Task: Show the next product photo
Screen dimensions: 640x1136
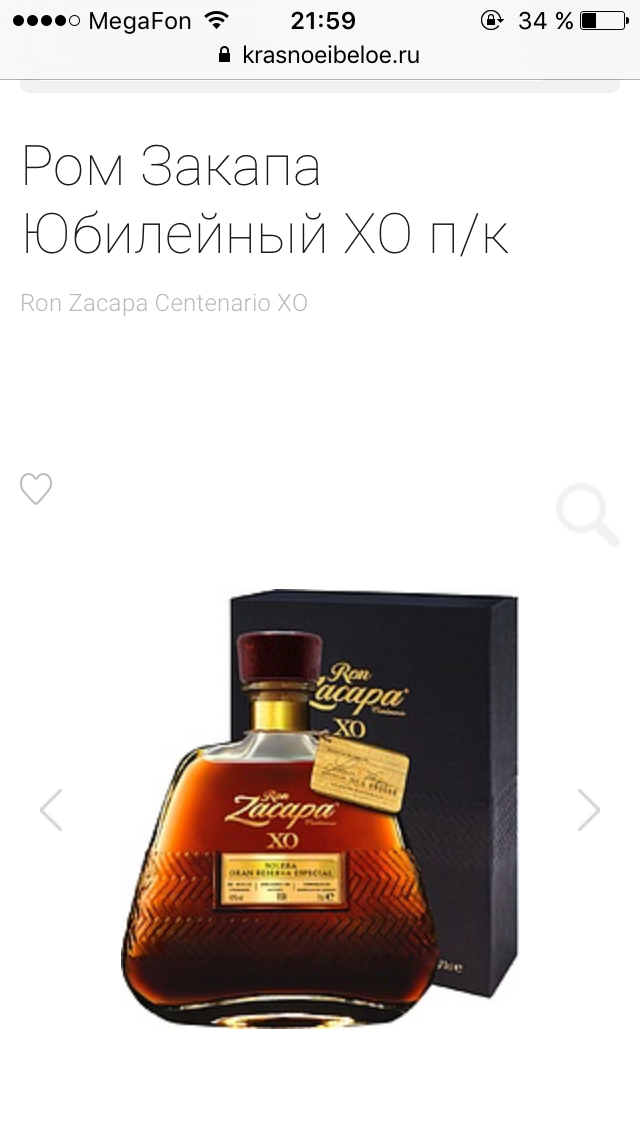Action: [x=589, y=810]
